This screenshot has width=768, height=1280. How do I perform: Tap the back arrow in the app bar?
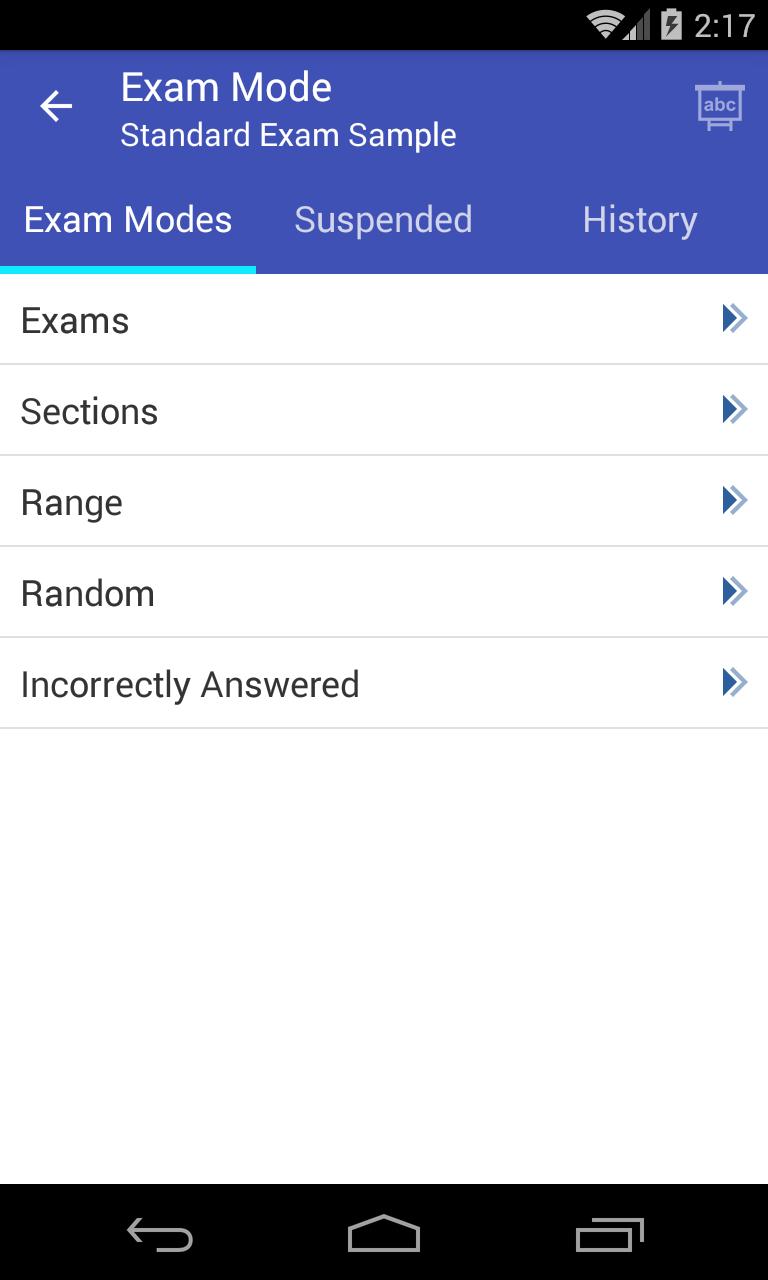(x=56, y=105)
